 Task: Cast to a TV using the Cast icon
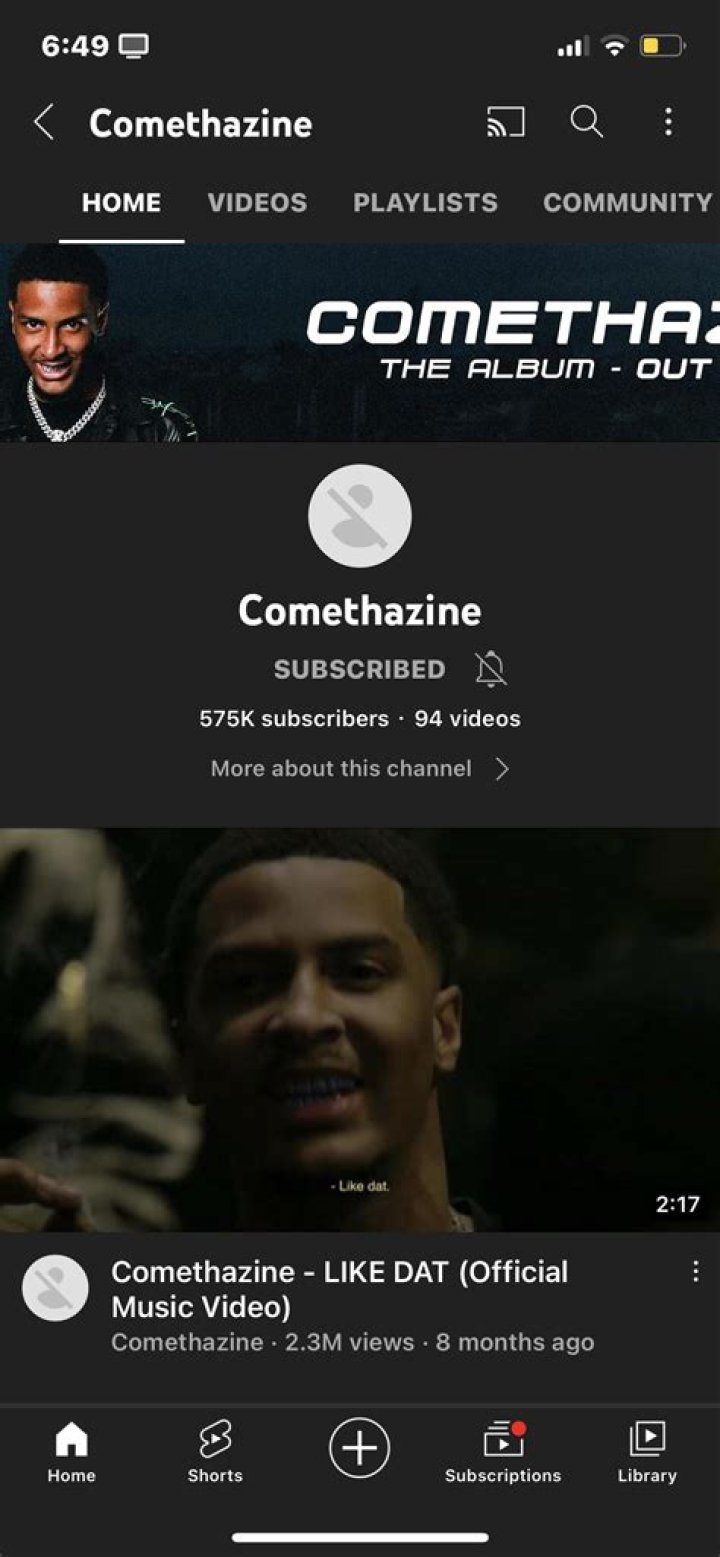(506, 122)
